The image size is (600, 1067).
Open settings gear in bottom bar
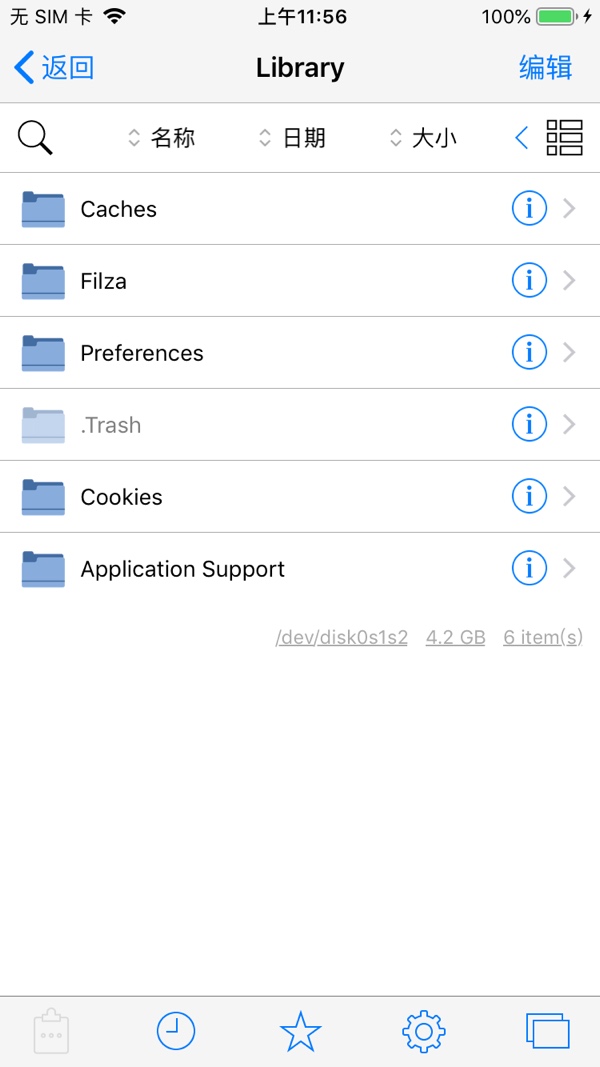424,1032
